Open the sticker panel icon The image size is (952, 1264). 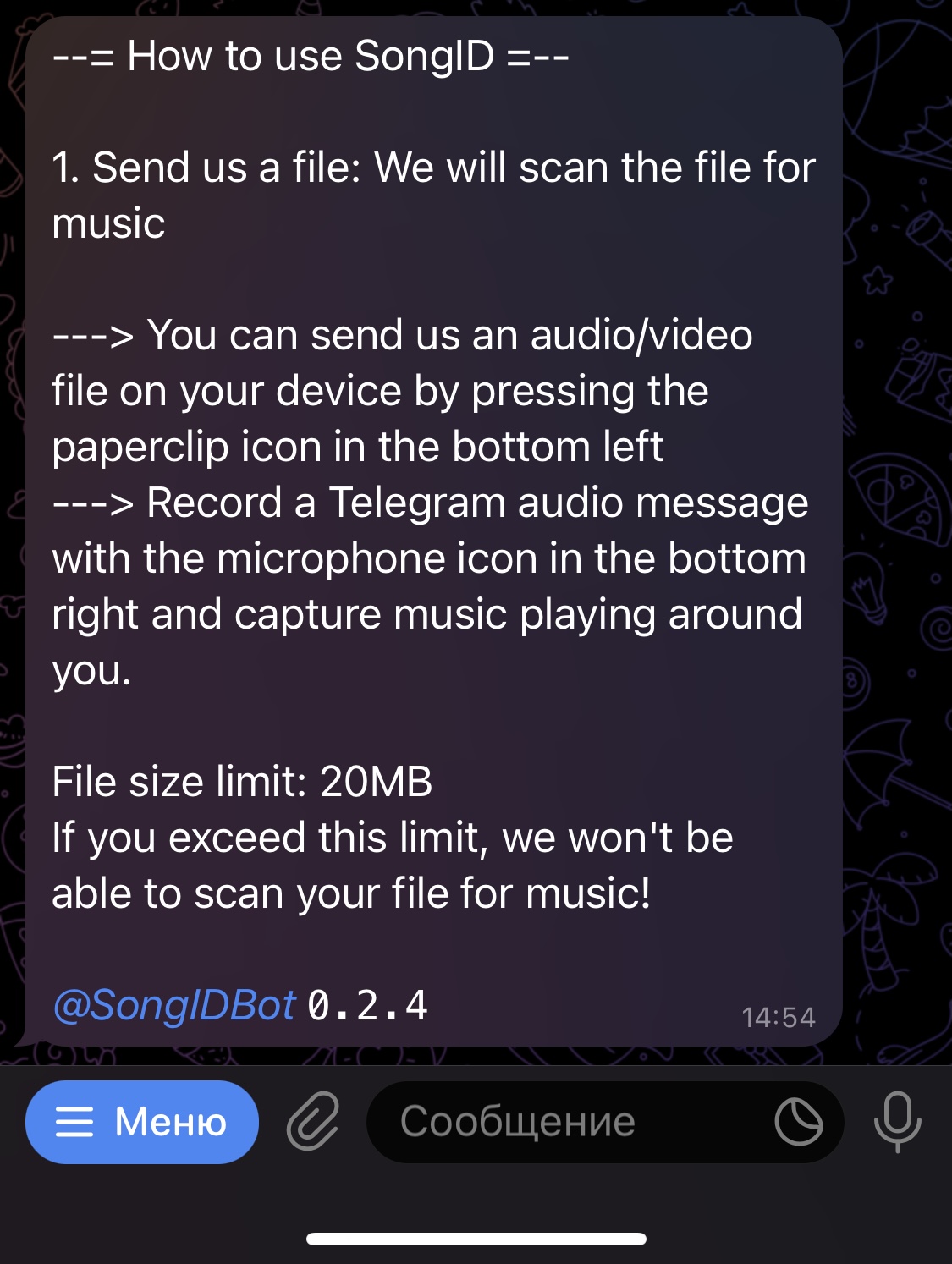point(798,1122)
